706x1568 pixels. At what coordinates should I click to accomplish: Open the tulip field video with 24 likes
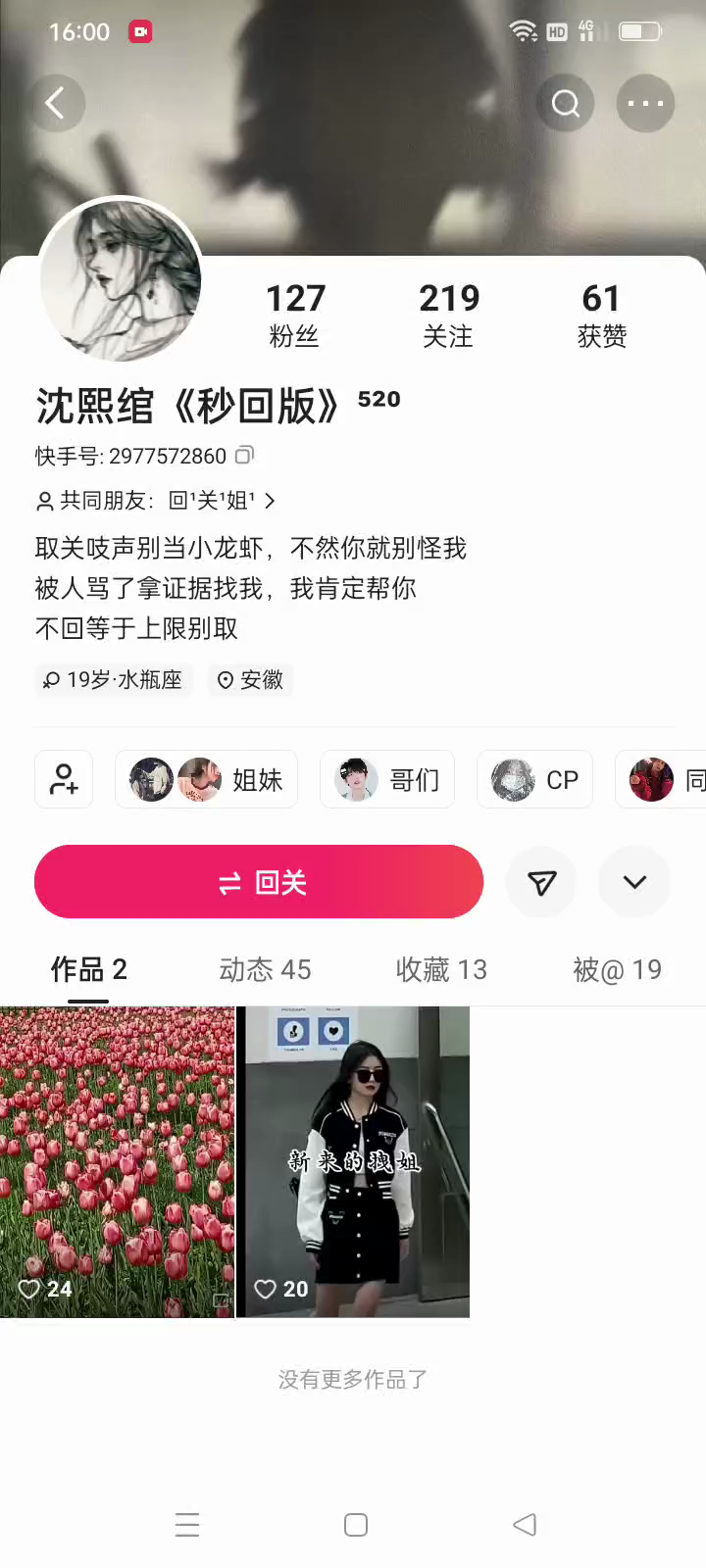coord(118,1161)
